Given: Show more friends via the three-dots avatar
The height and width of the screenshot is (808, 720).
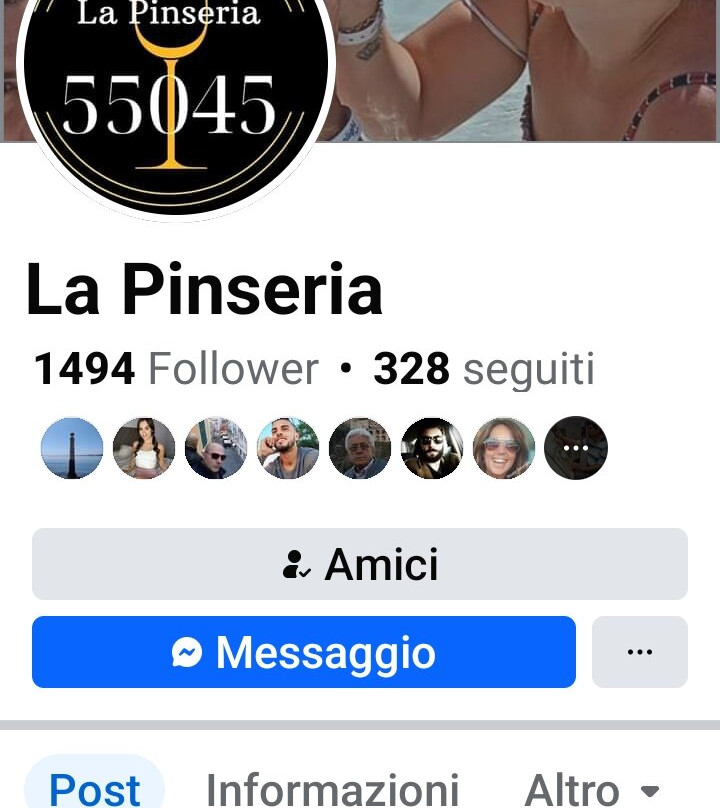Looking at the screenshot, I should click(576, 448).
